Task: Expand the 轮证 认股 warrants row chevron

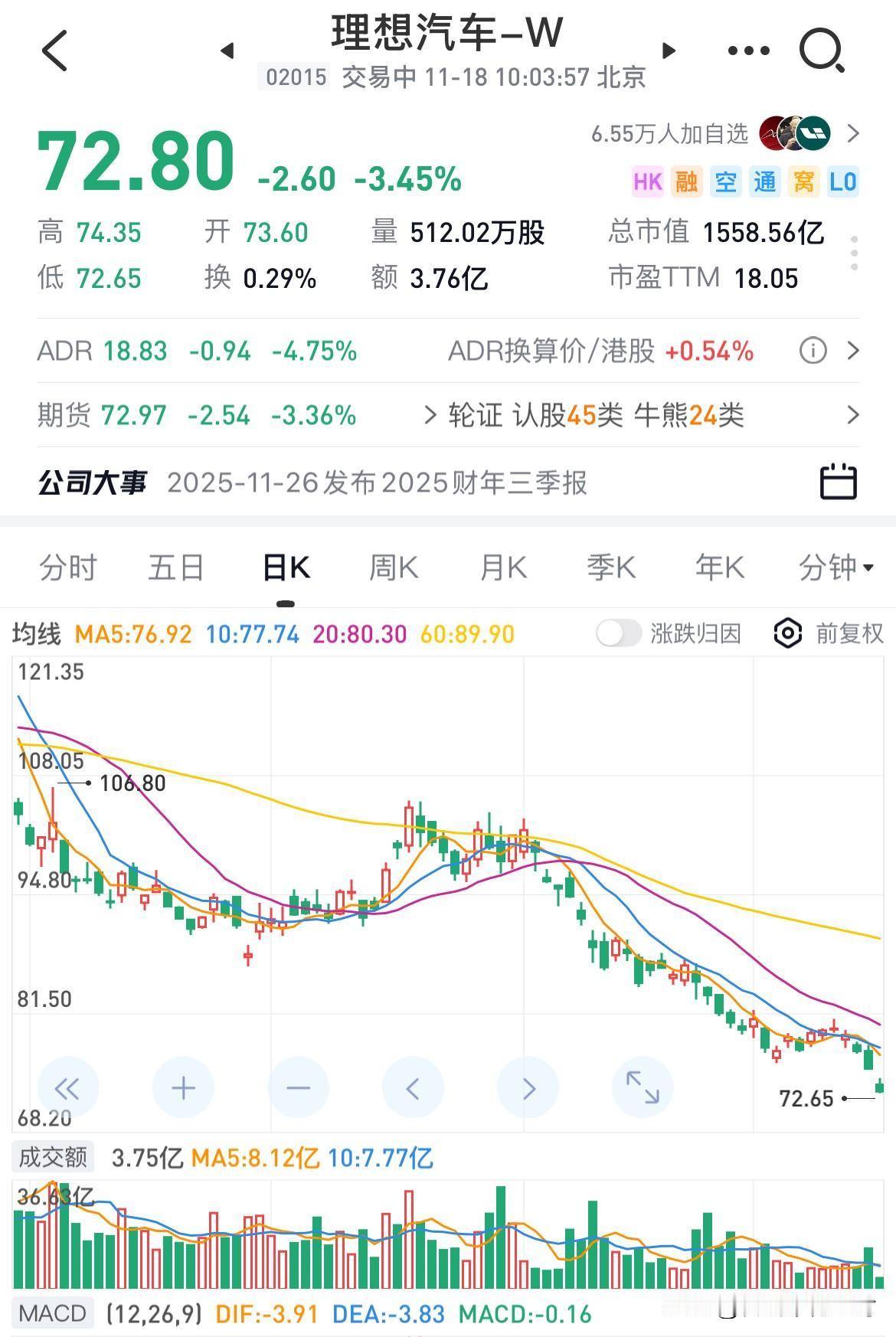Action: pyautogui.click(x=852, y=415)
